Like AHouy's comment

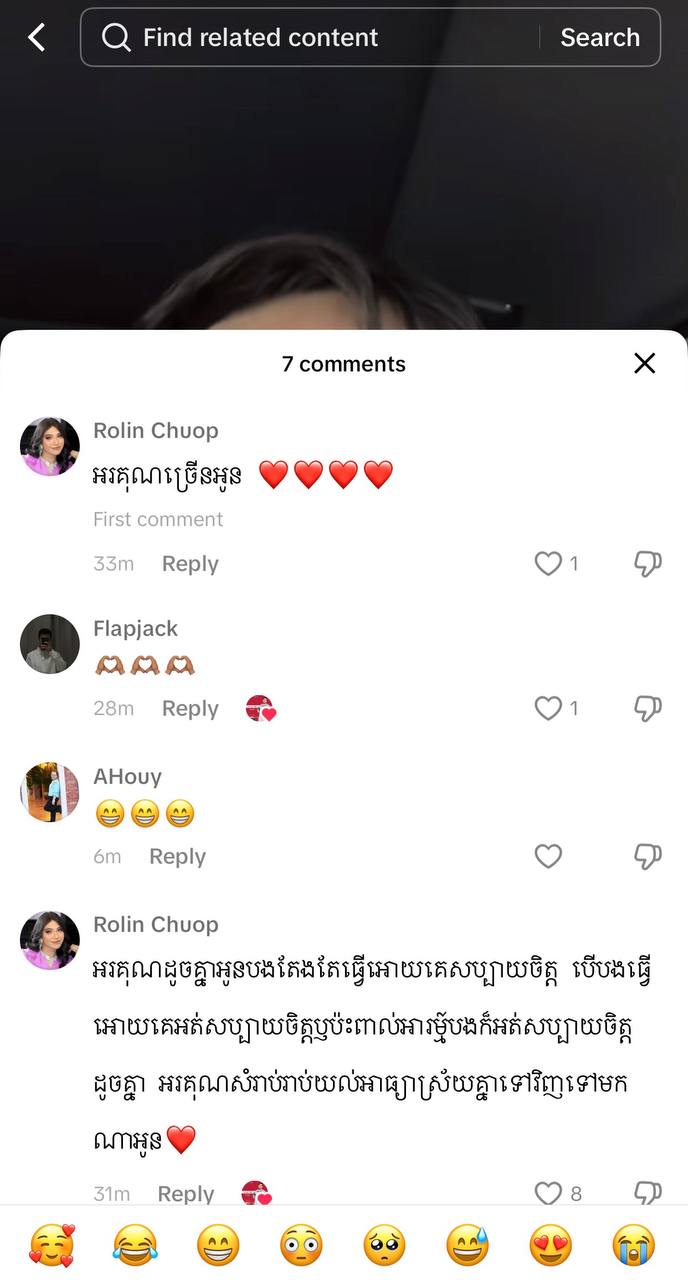pos(548,857)
